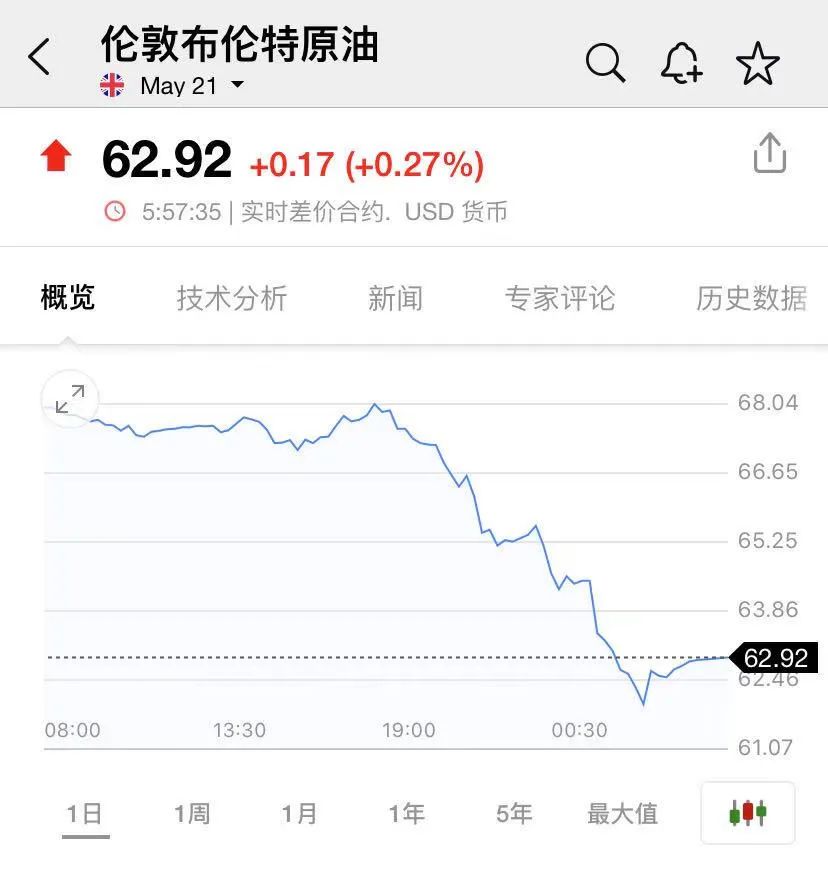Image resolution: width=828 pixels, height=876 pixels.
Task: Select the 最大值 chart range
Action: coord(622,814)
